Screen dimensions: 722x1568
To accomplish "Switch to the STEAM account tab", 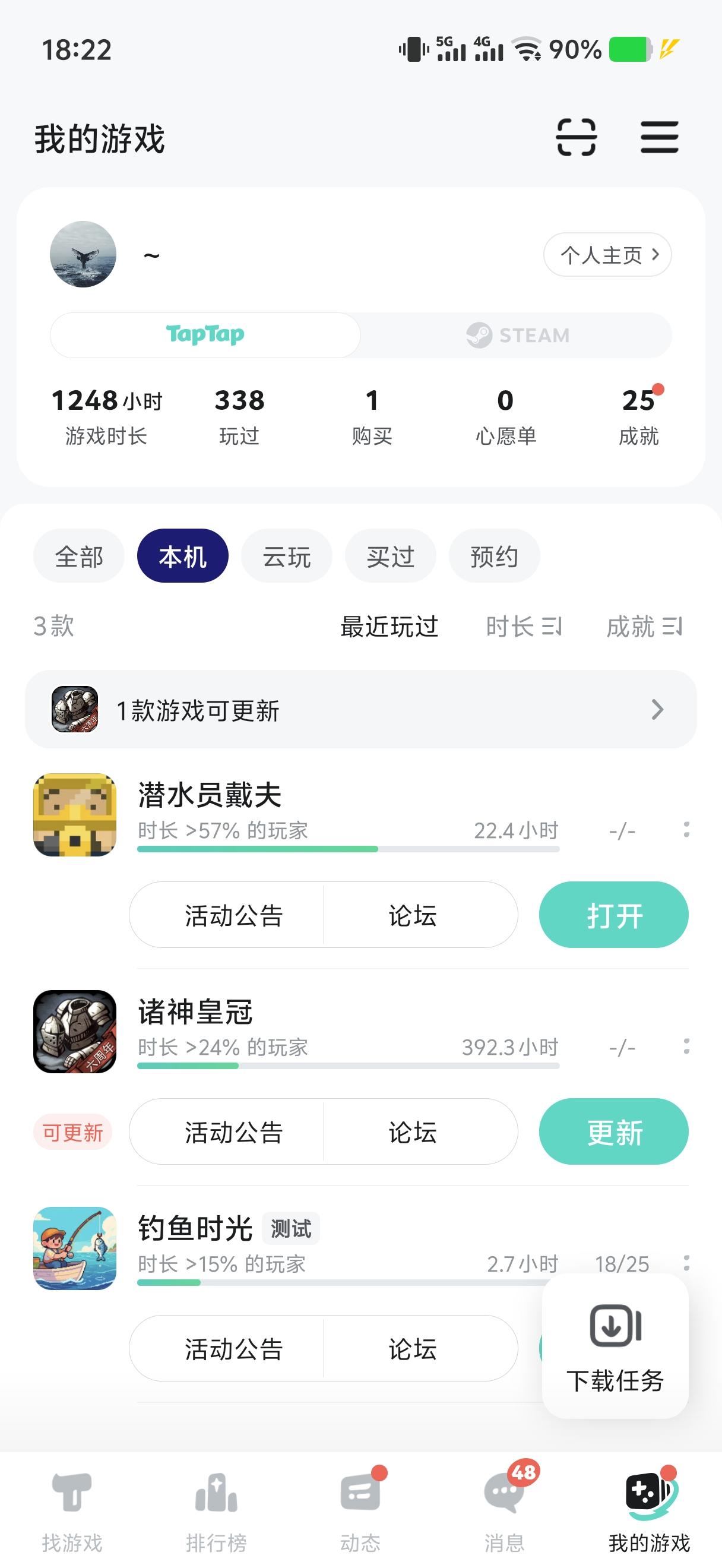I will pos(517,336).
